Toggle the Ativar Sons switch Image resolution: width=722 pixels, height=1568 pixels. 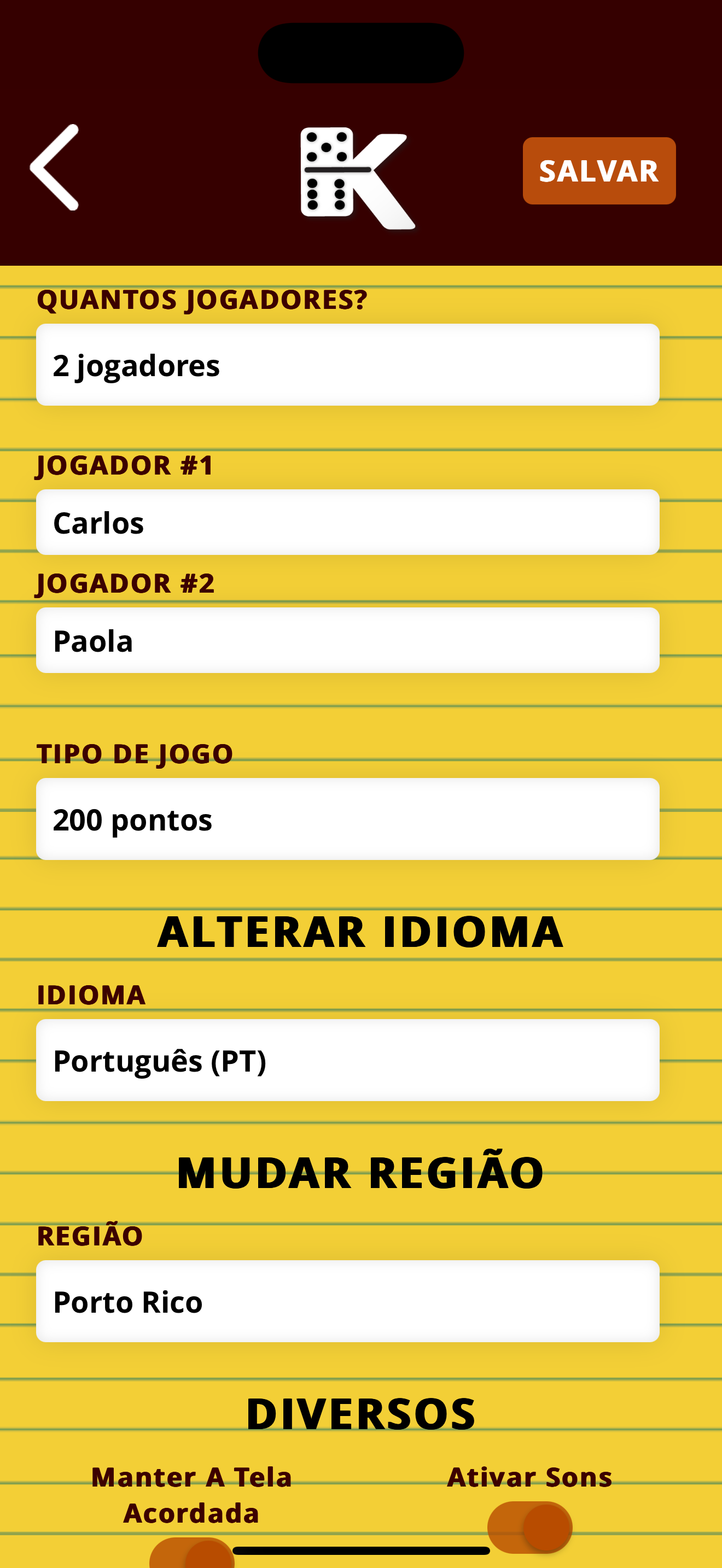[529, 1527]
